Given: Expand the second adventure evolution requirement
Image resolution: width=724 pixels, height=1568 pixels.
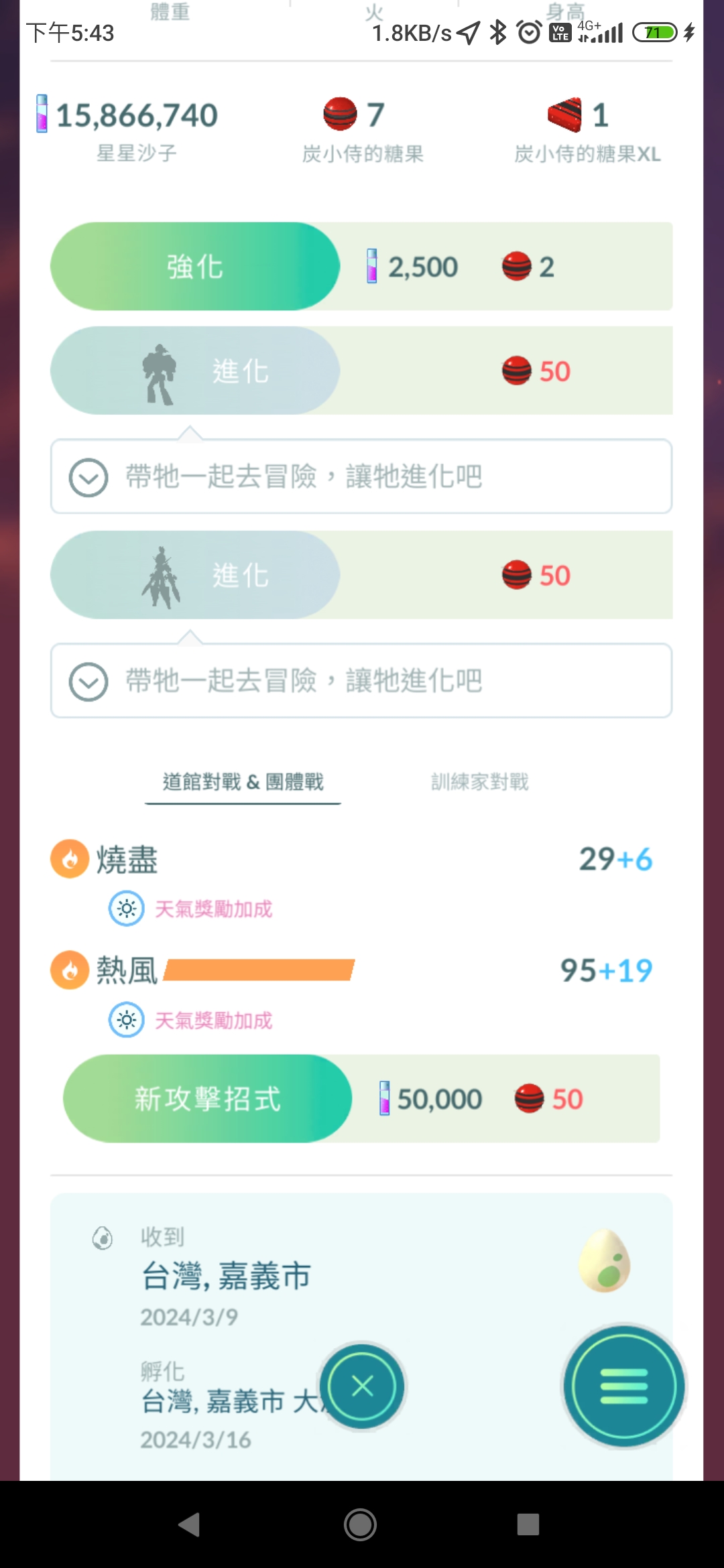Looking at the screenshot, I should pos(88,681).
